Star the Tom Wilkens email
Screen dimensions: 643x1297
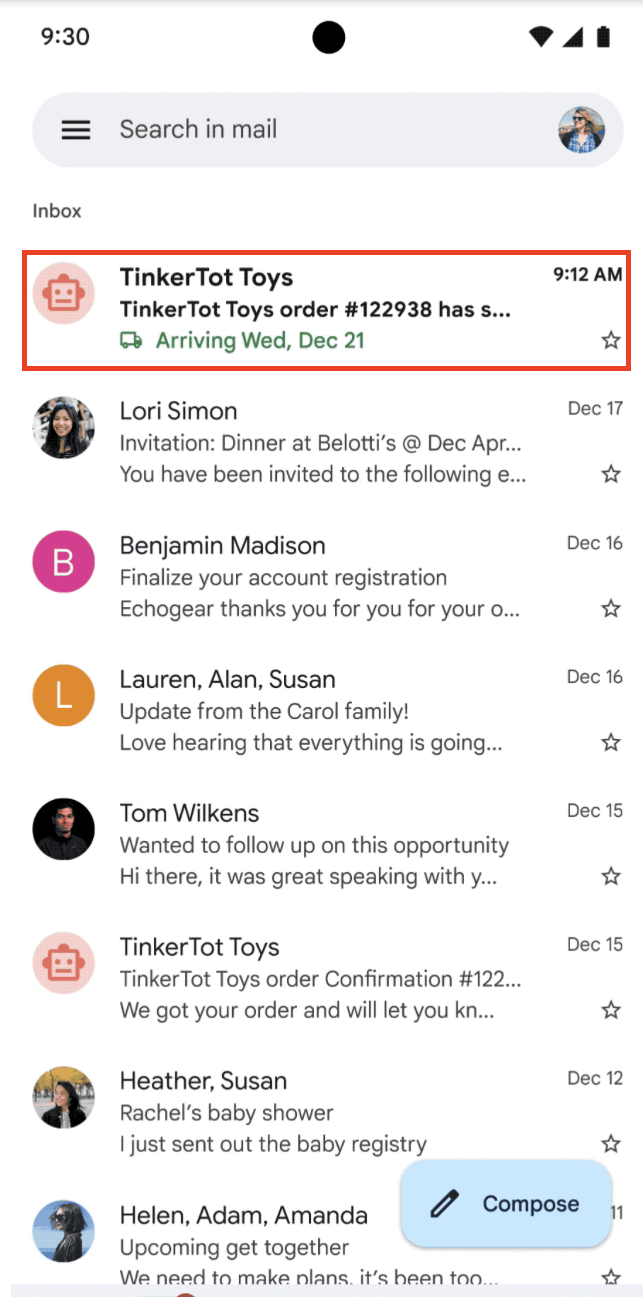click(x=611, y=876)
